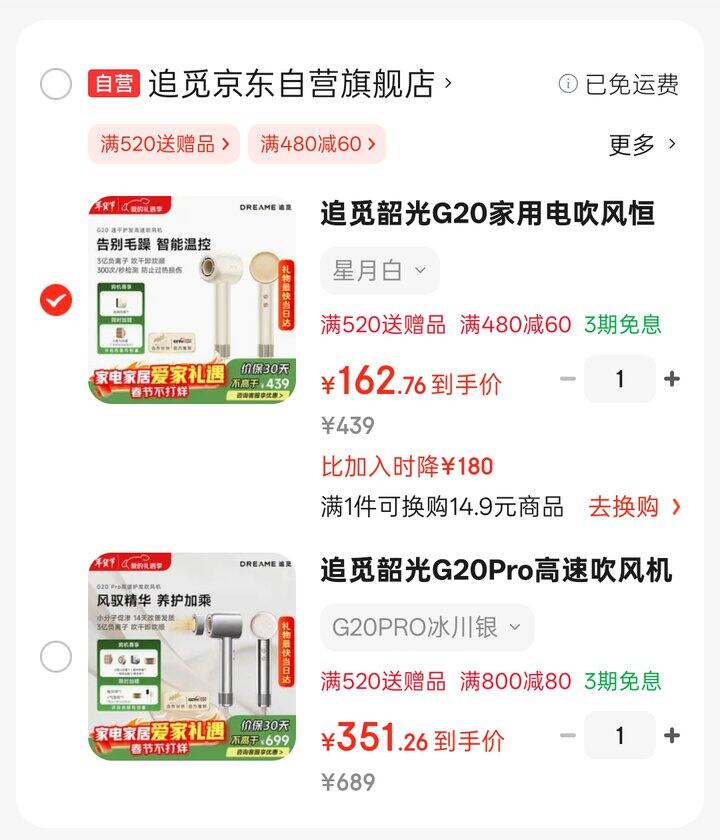Open the 追觅韶光G20Pro高速吹风机 product image
This screenshot has height=840, width=720.
pos(192,657)
